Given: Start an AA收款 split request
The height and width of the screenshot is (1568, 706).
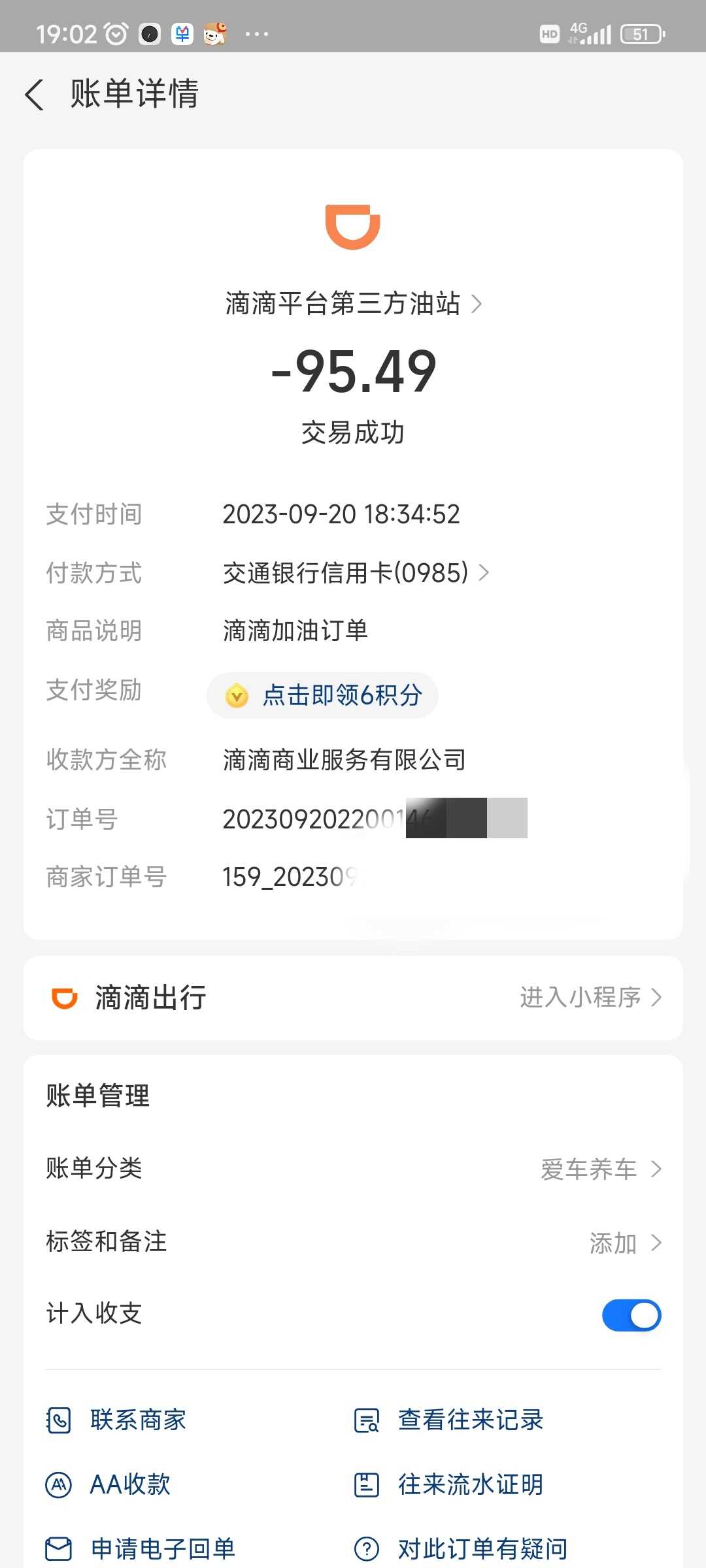Looking at the screenshot, I should point(109,1484).
